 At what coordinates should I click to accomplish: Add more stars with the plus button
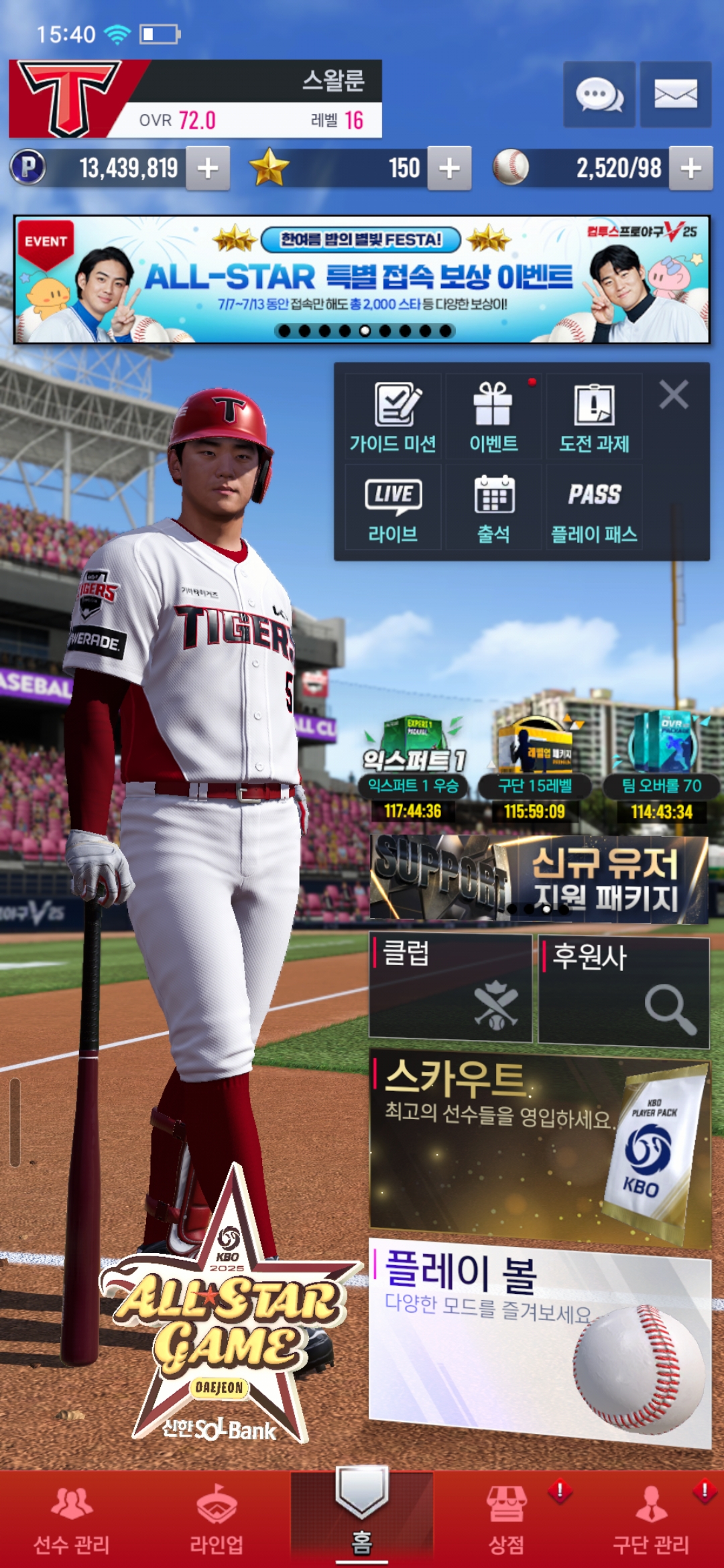(449, 168)
